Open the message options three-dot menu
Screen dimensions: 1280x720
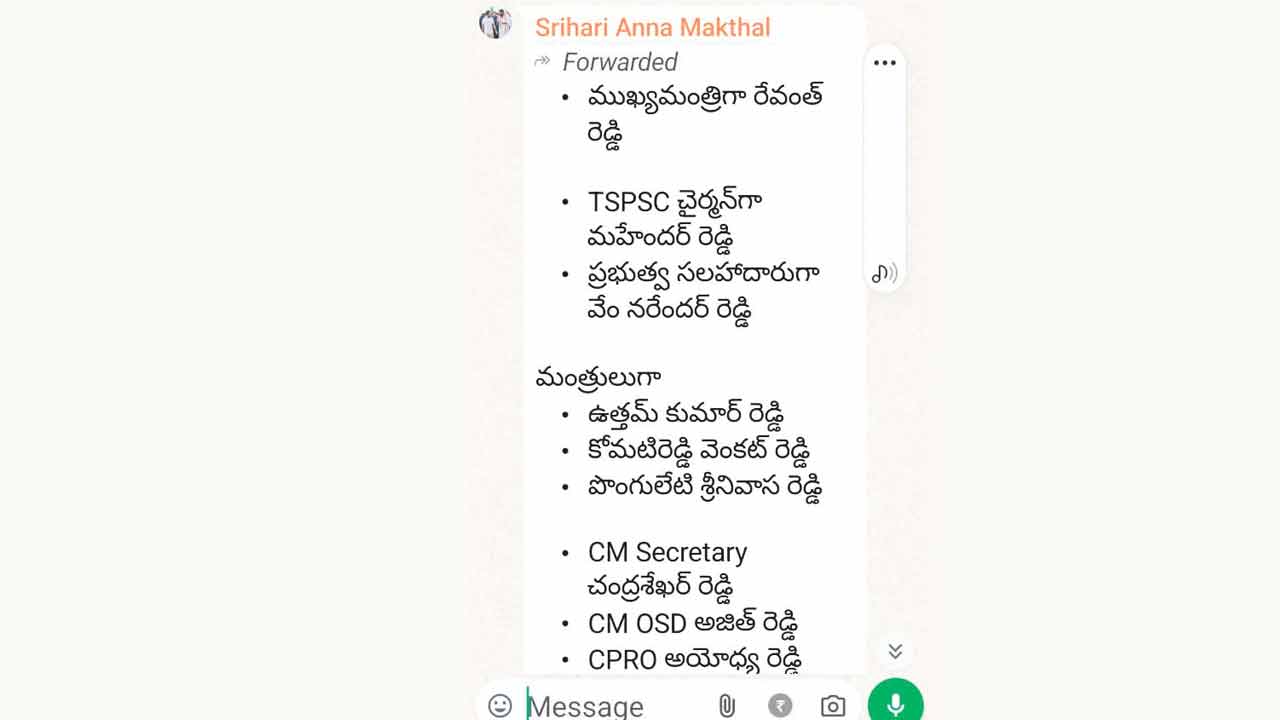pyautogui.click(x=884, y=63)
